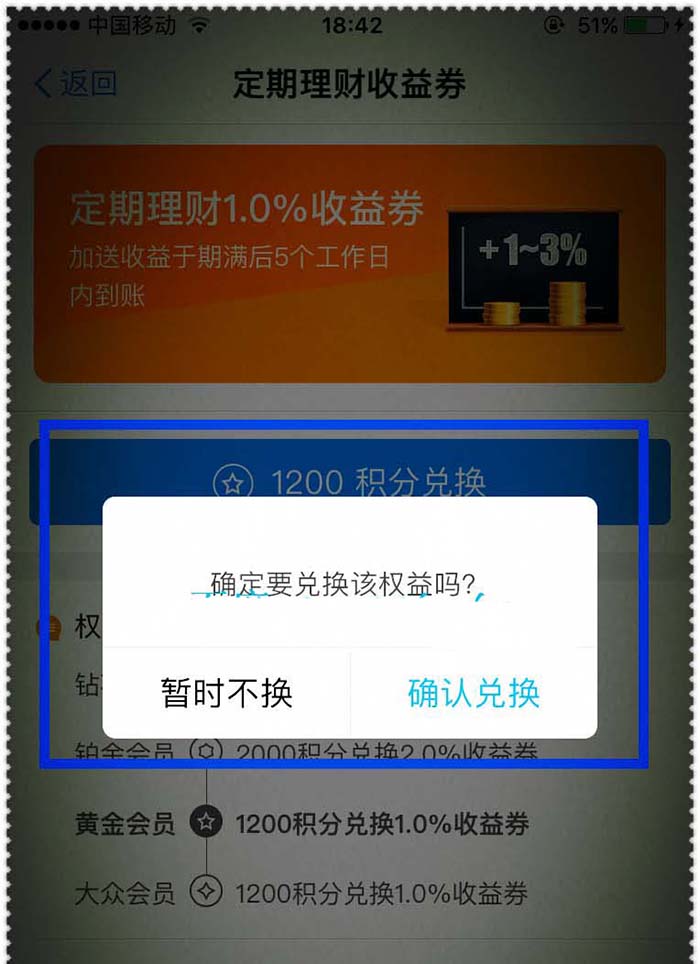Confirm the exchange with 确认兑换
700x964 pixels.
pos(474,692)
